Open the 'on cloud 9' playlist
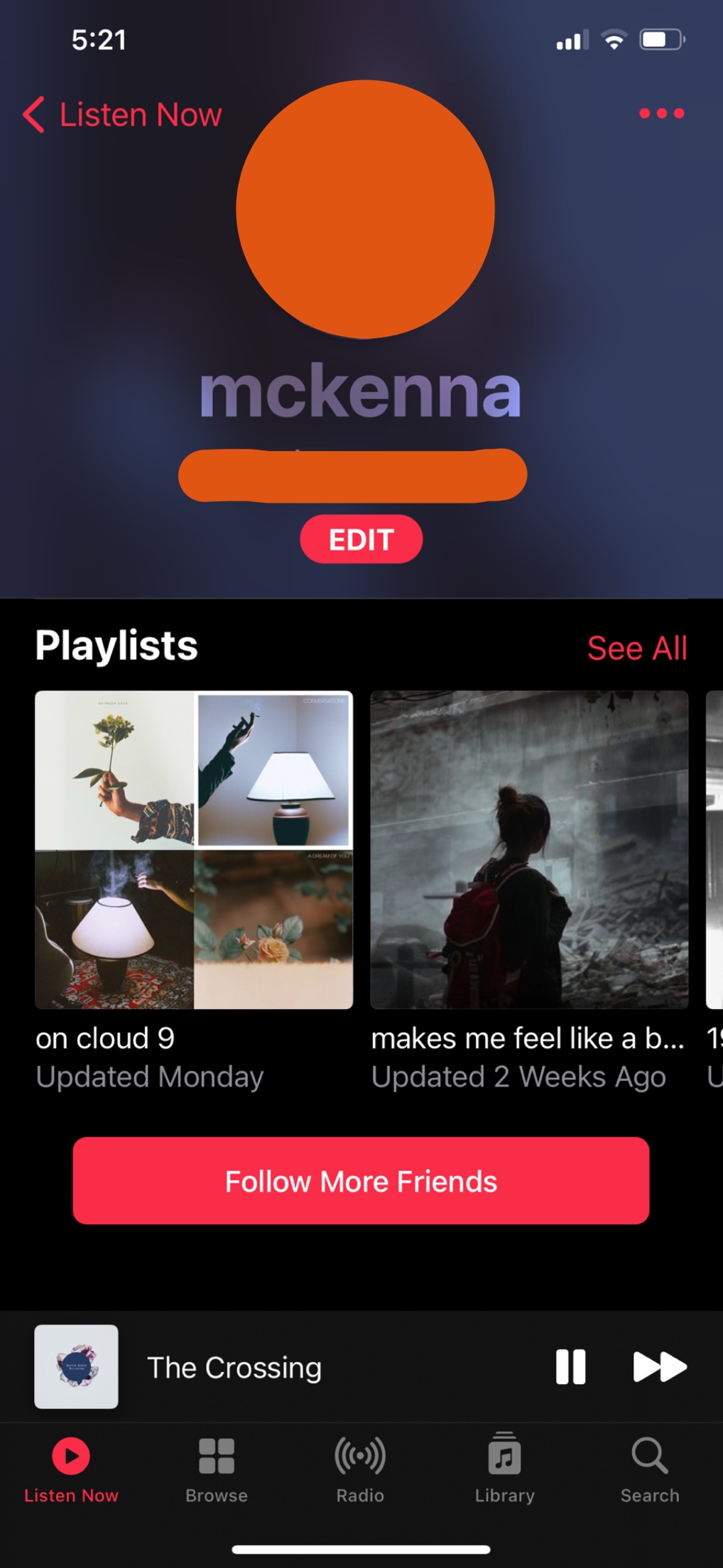Image resolution: width=723 pixels, height=1568 pixels. coord(194,849)
